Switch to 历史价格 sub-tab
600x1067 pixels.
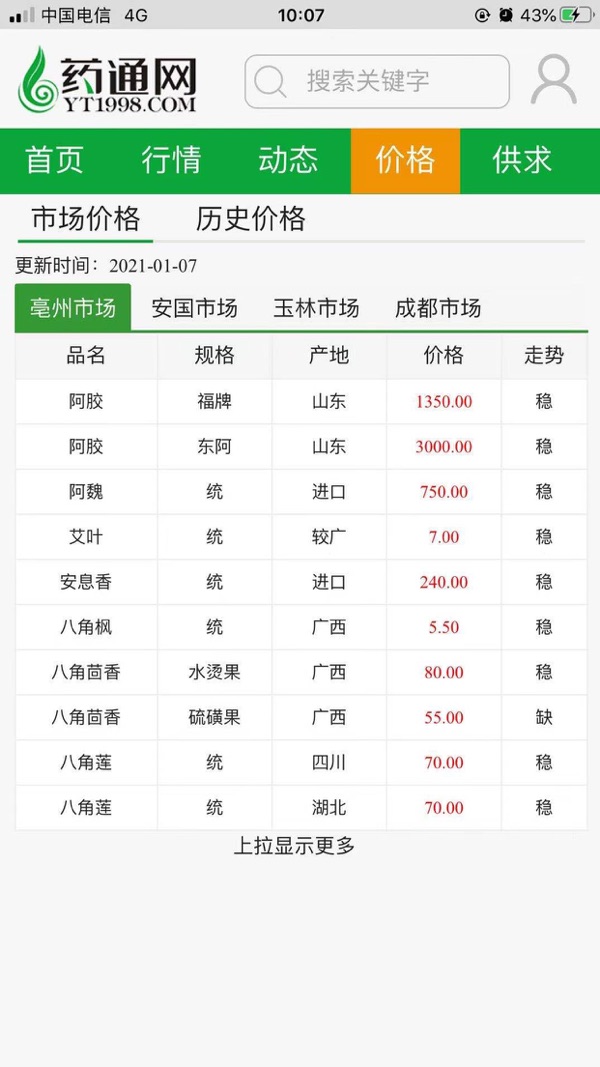(250, 219)
